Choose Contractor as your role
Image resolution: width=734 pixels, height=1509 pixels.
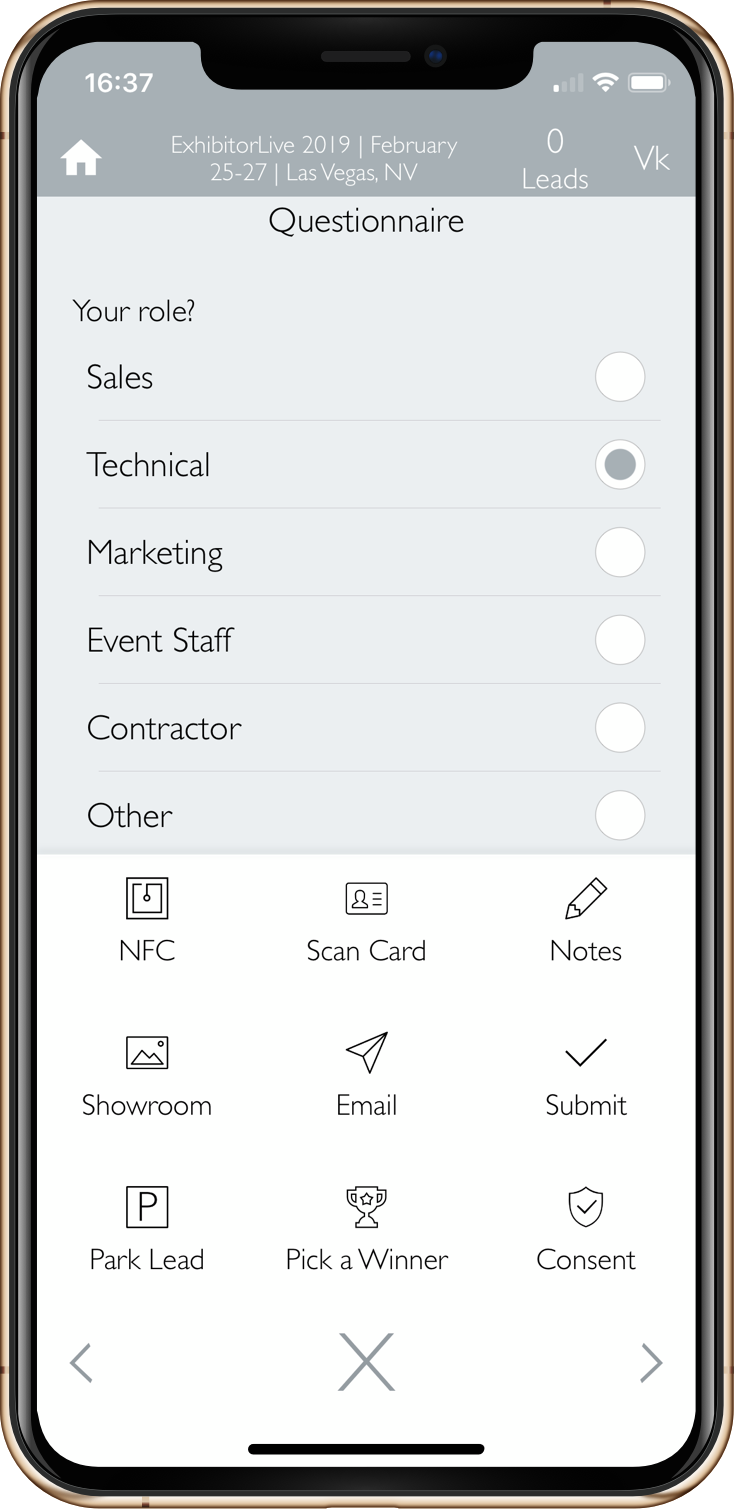[619, 727]
